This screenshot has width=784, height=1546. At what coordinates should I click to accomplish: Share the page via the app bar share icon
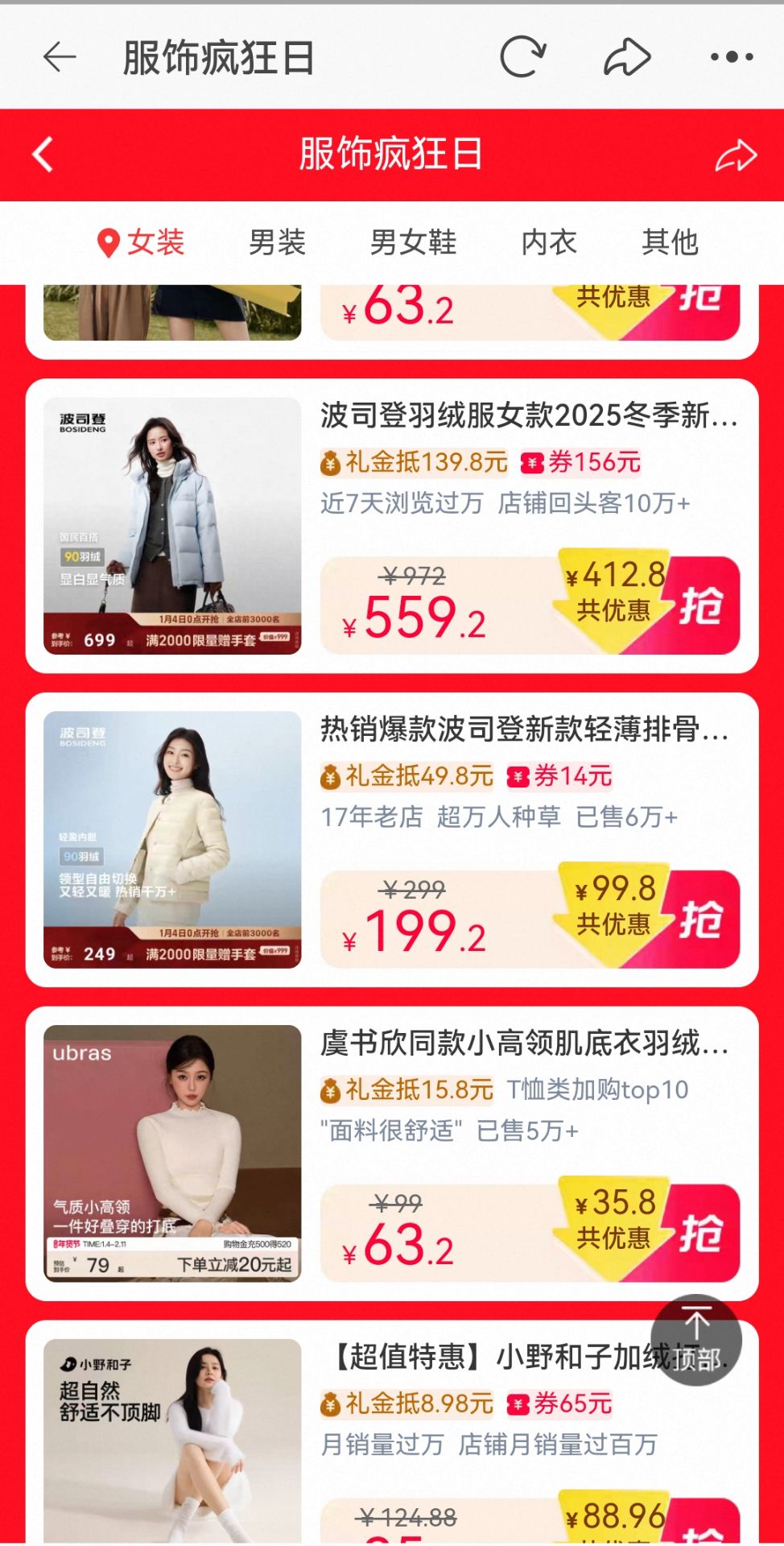point(626,57)
